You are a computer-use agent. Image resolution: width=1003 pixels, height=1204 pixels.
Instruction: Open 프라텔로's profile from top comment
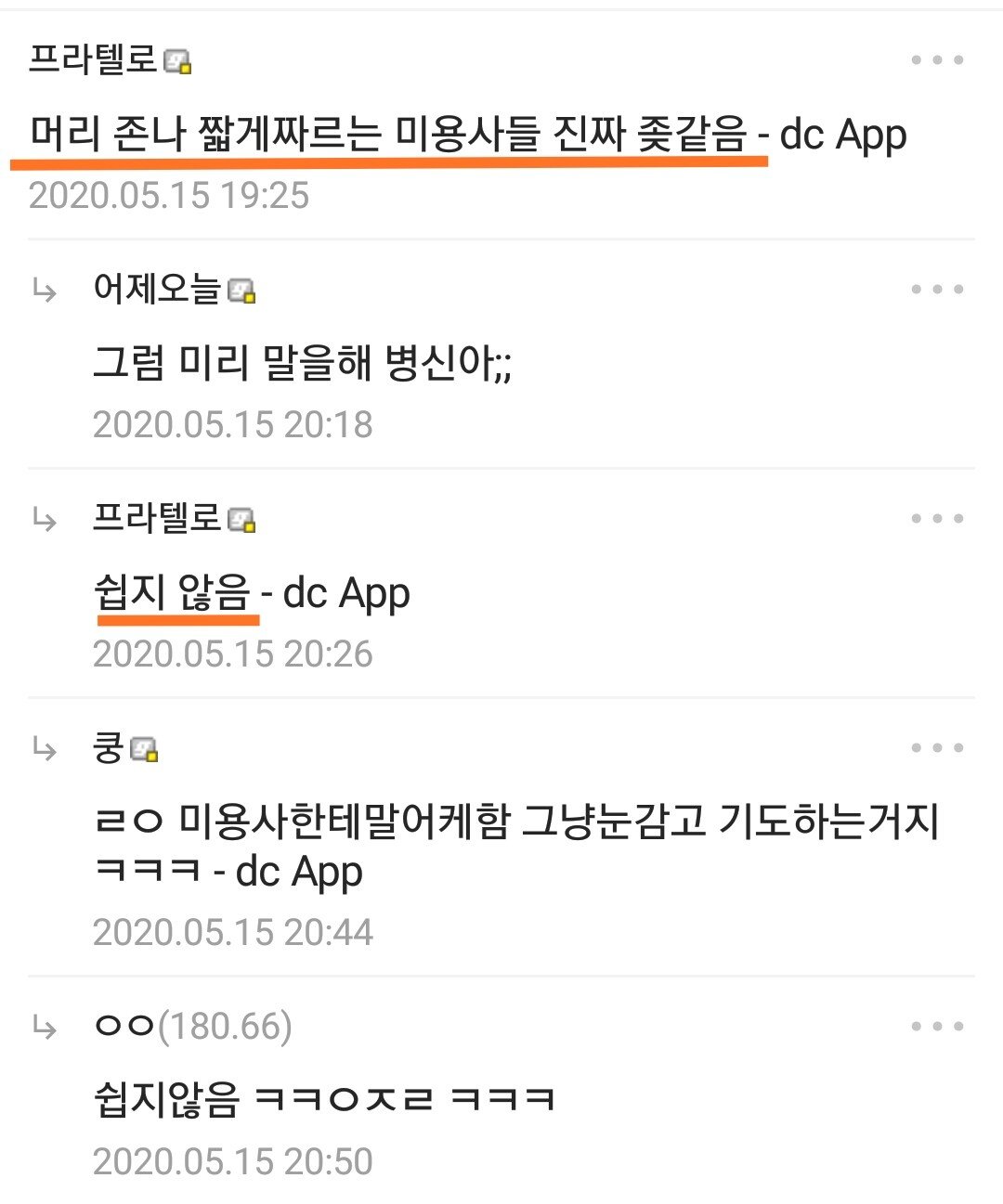(93, 59)
